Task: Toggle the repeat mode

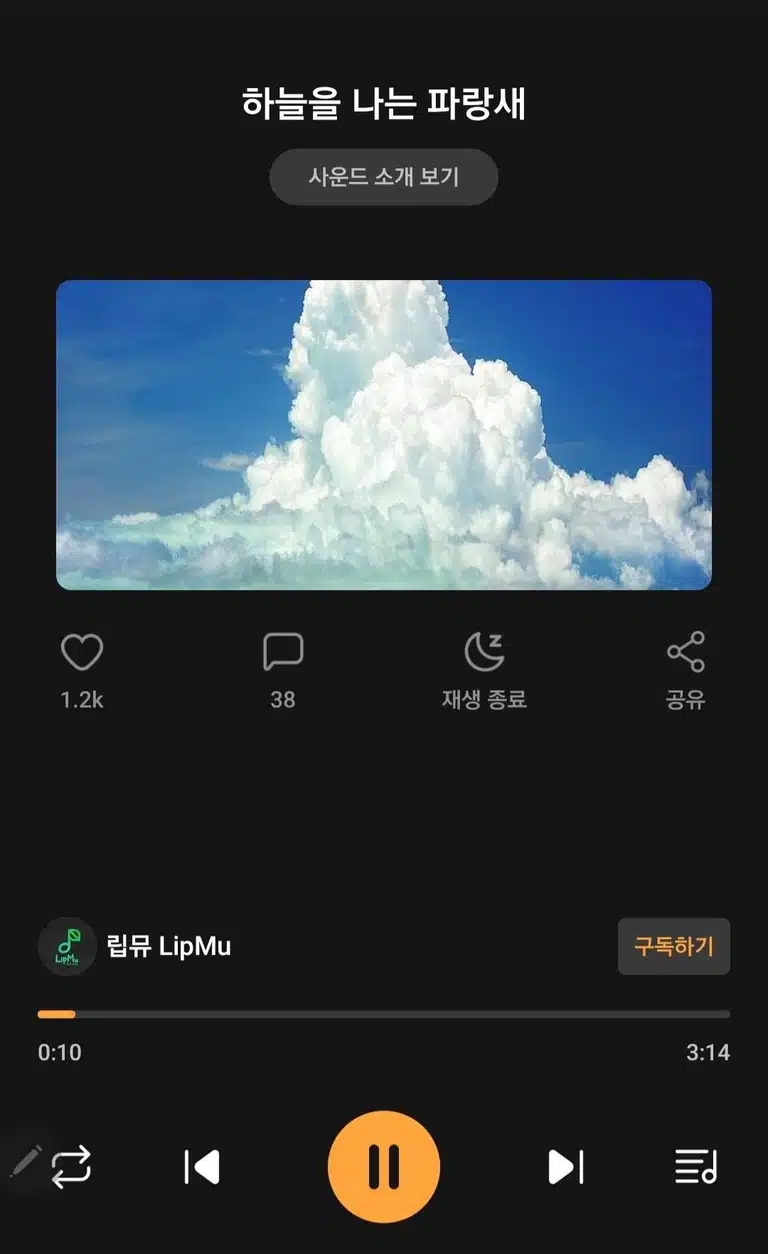Action: point(71,1167)
